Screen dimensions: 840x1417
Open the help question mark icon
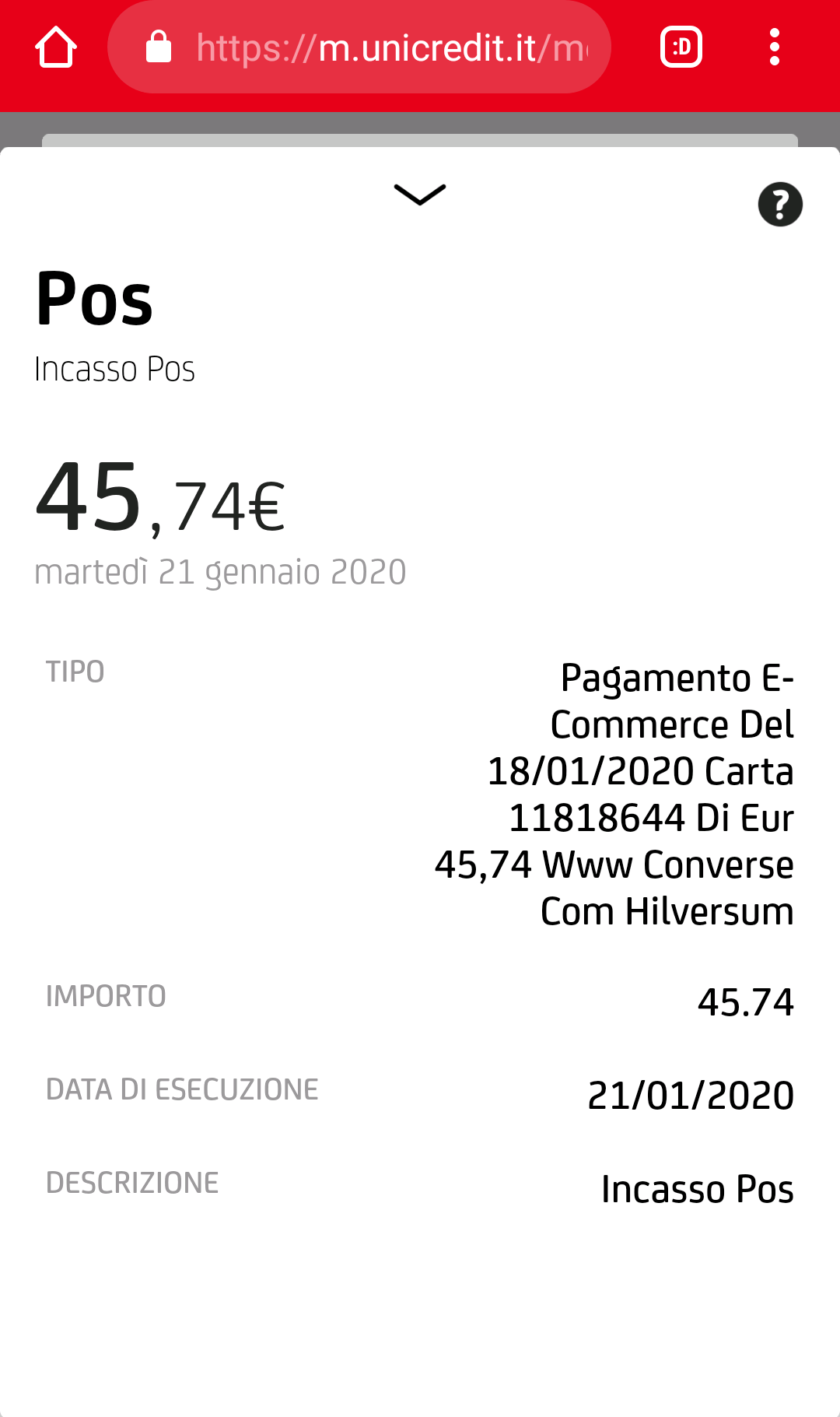(x=780, y=205)
